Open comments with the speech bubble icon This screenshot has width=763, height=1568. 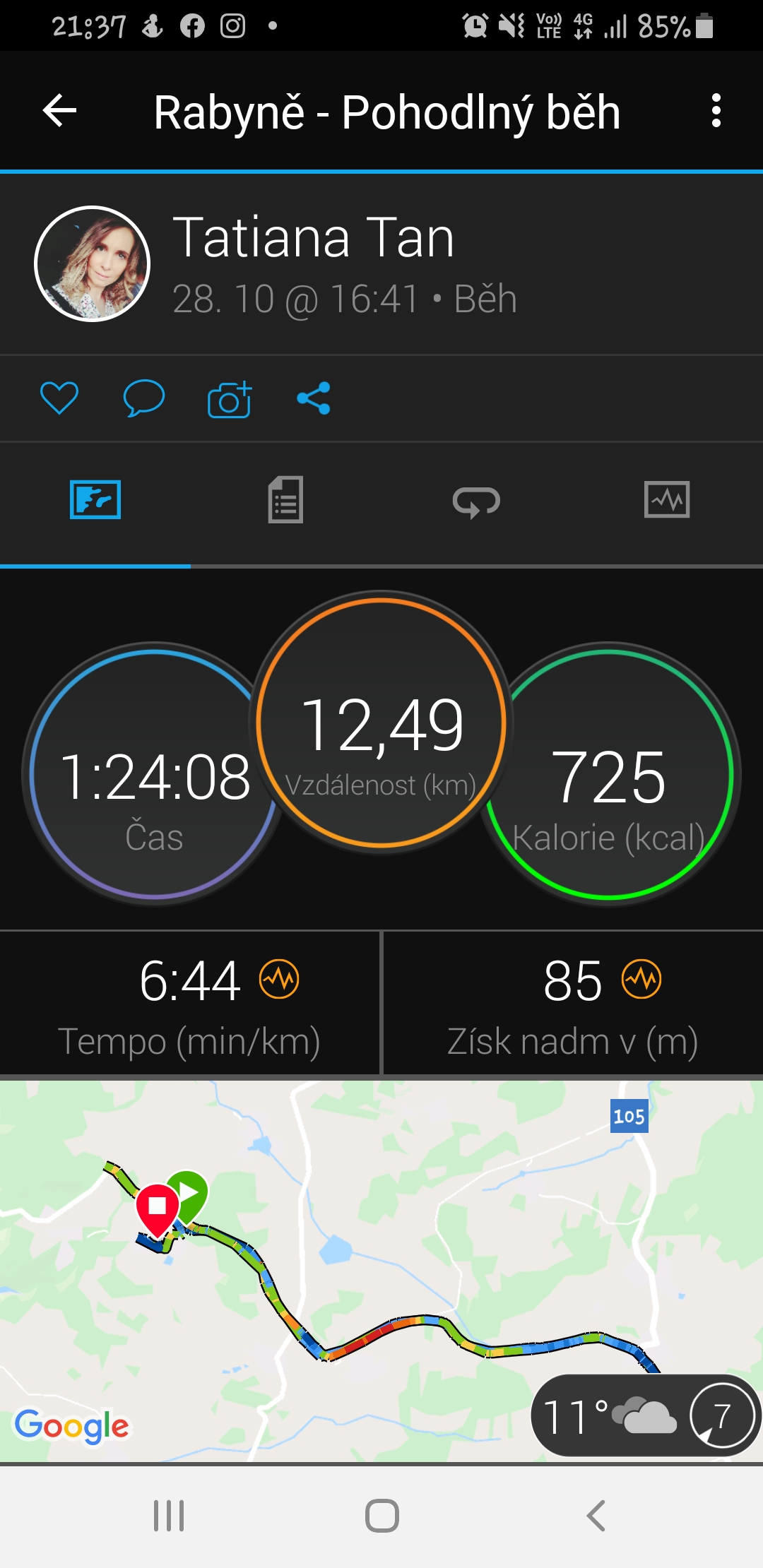144,398
